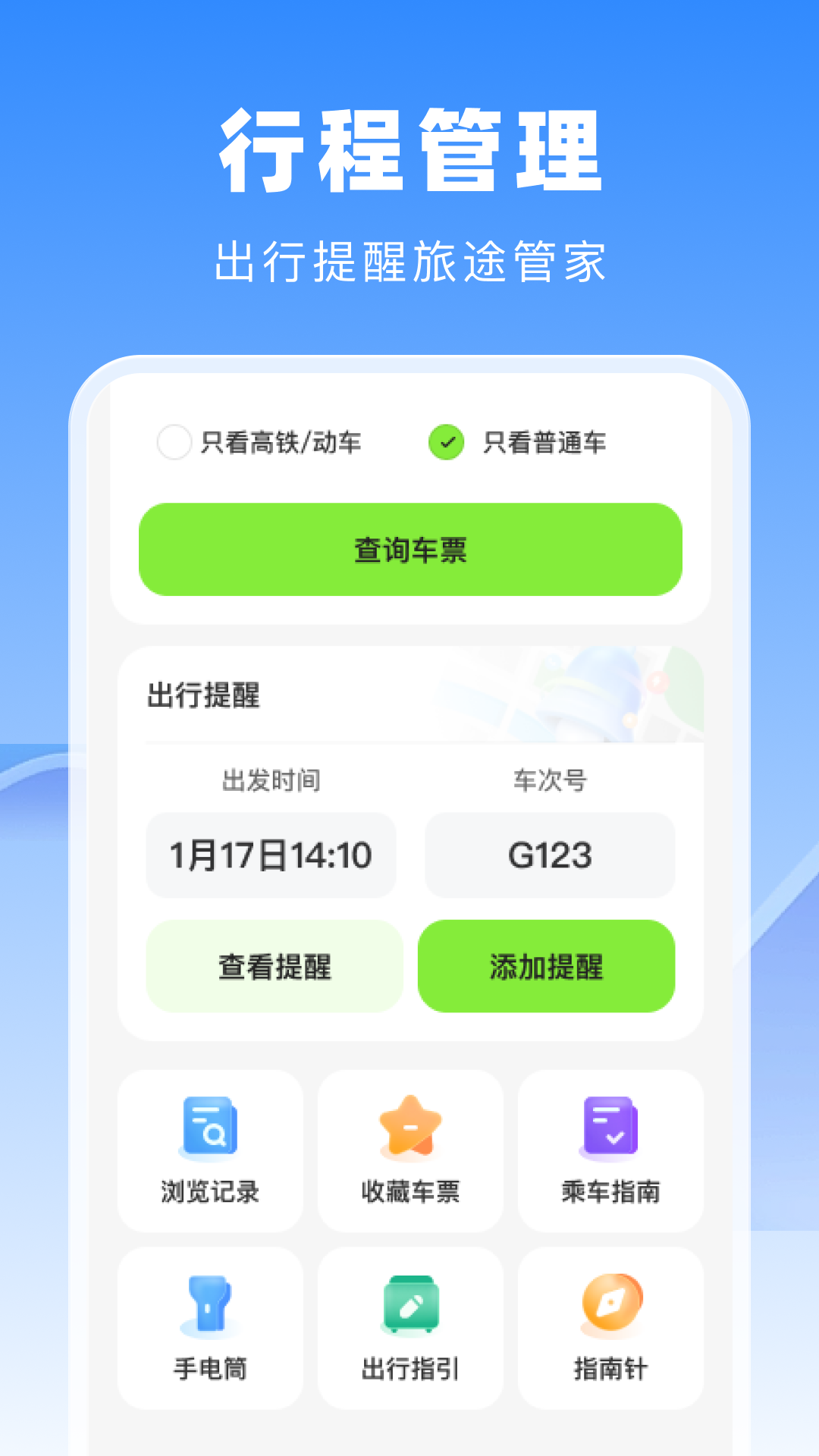Open the train number selector showing G123
The width and height of the screenshot is (819, 1456).
[550, 855]
